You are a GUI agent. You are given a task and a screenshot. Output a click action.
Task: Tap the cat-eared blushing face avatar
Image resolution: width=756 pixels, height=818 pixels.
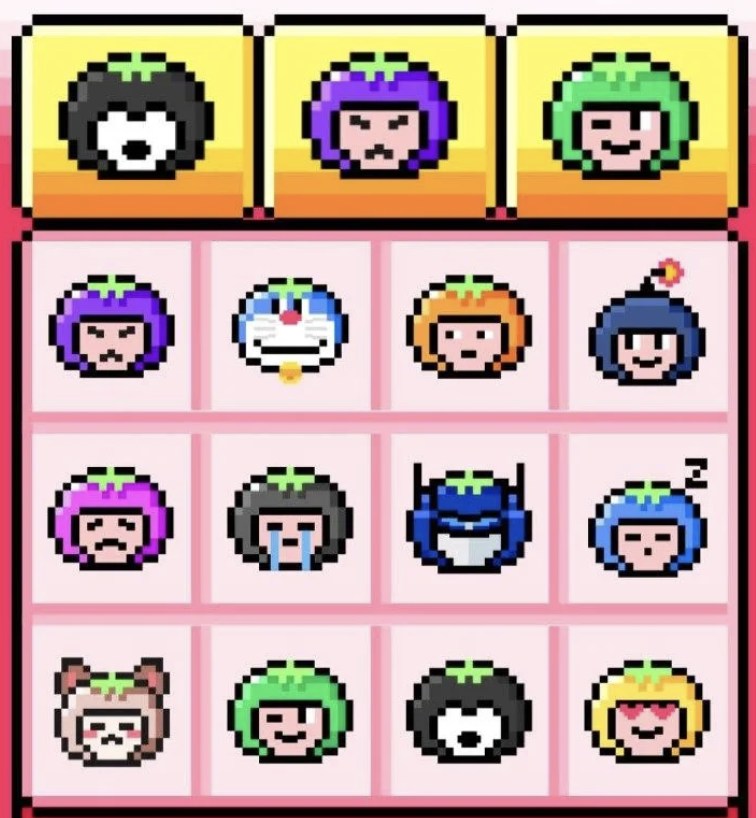110,711
